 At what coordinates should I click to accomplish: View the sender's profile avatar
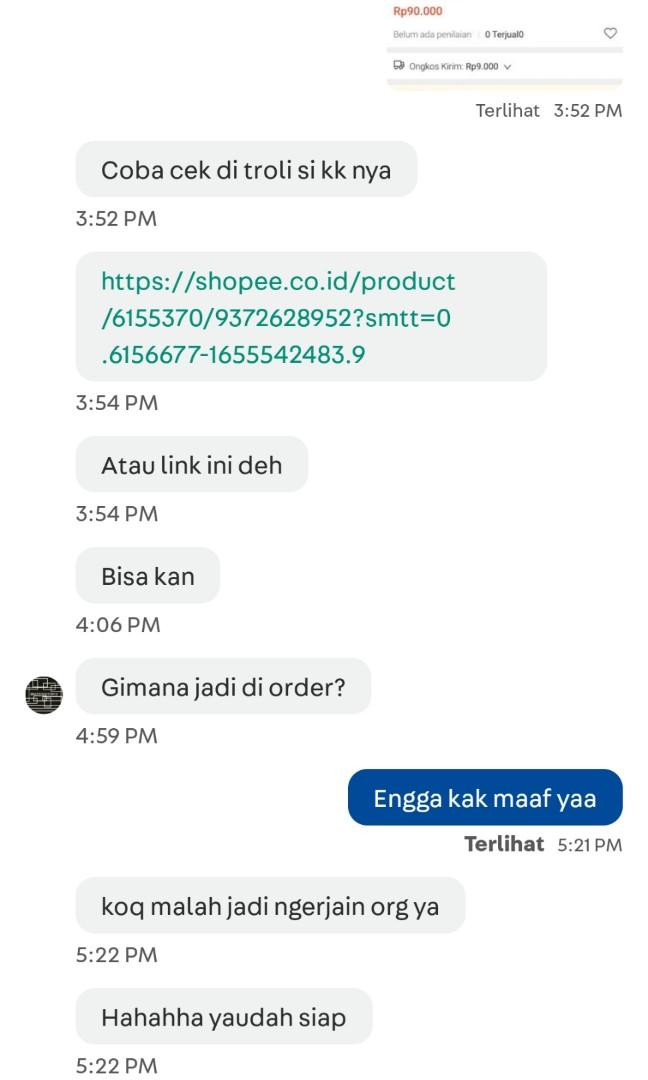(x=44, y=695)
